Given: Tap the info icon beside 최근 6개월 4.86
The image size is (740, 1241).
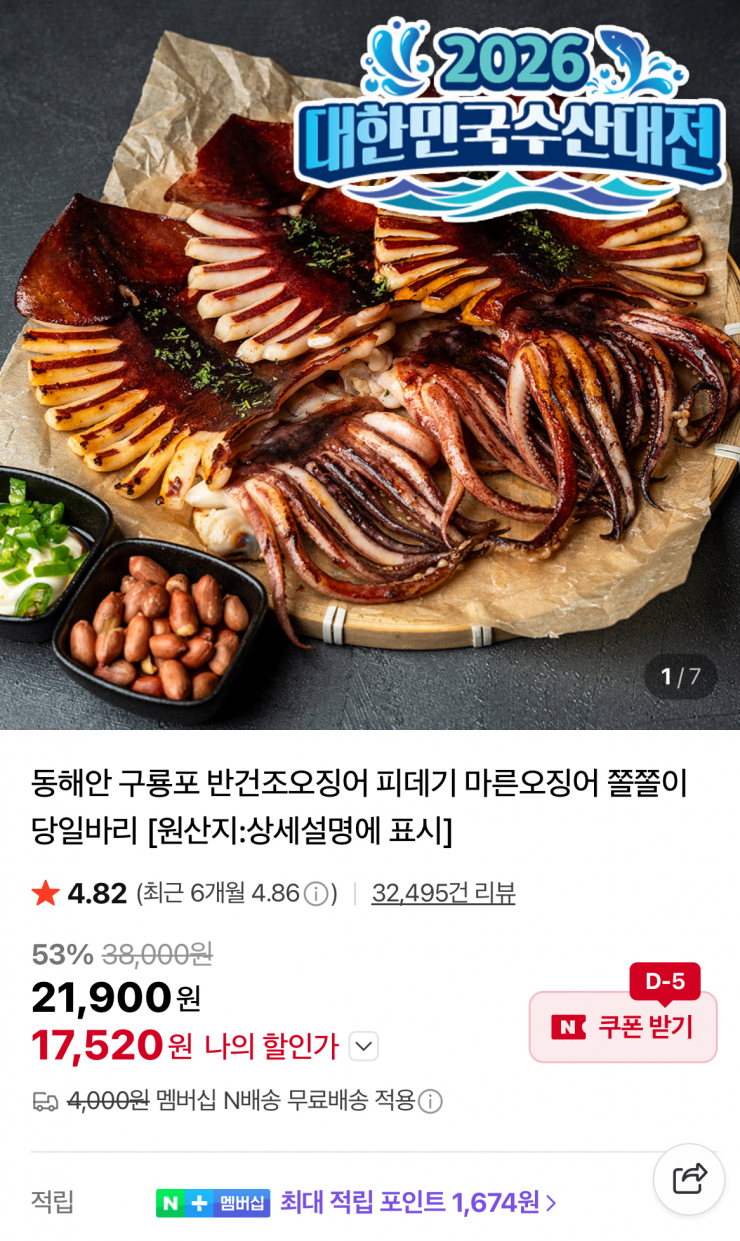Looking at the screenshot, I should (316, 894).
